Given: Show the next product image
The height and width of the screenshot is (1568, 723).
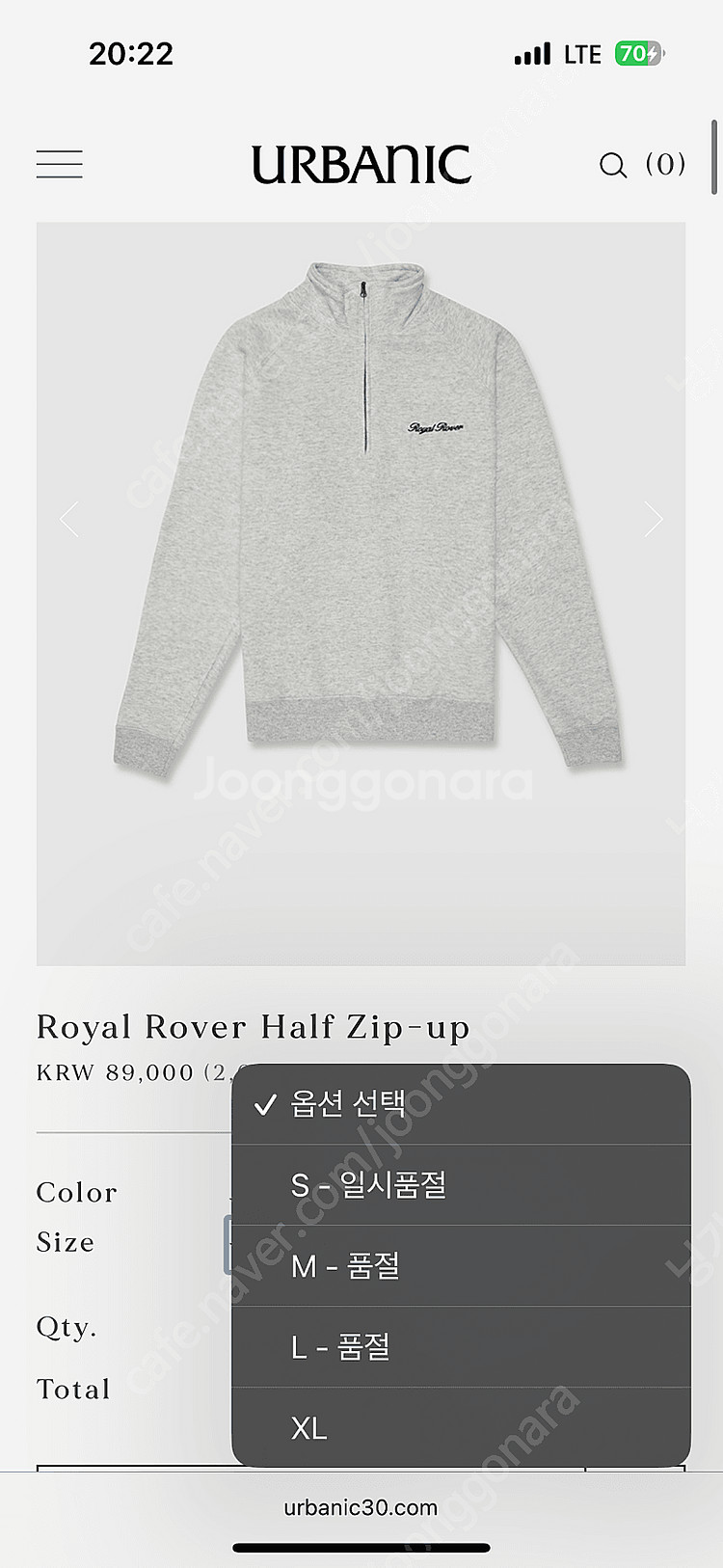Looking at the screenshot, I should [654, 520].
